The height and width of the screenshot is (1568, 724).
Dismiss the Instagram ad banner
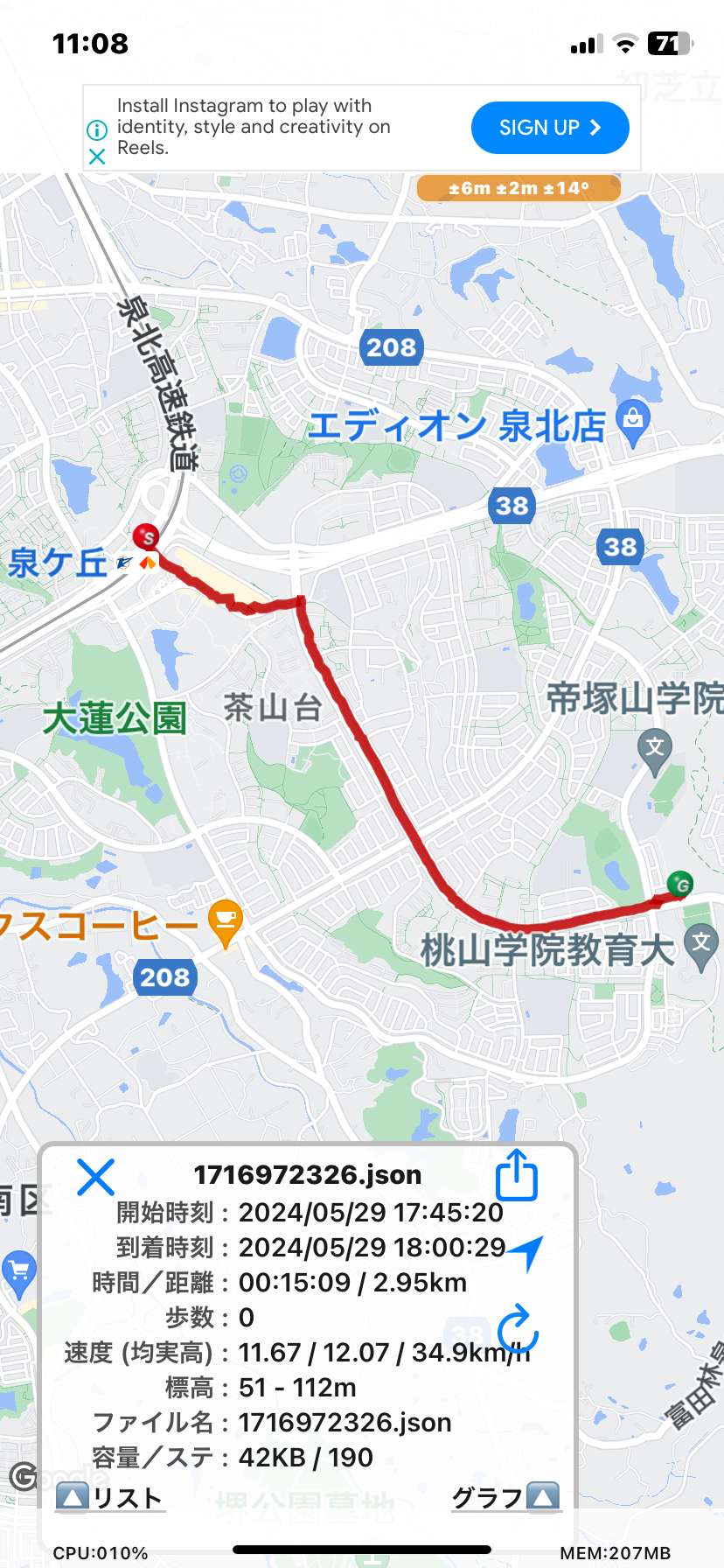click(97, 157)
